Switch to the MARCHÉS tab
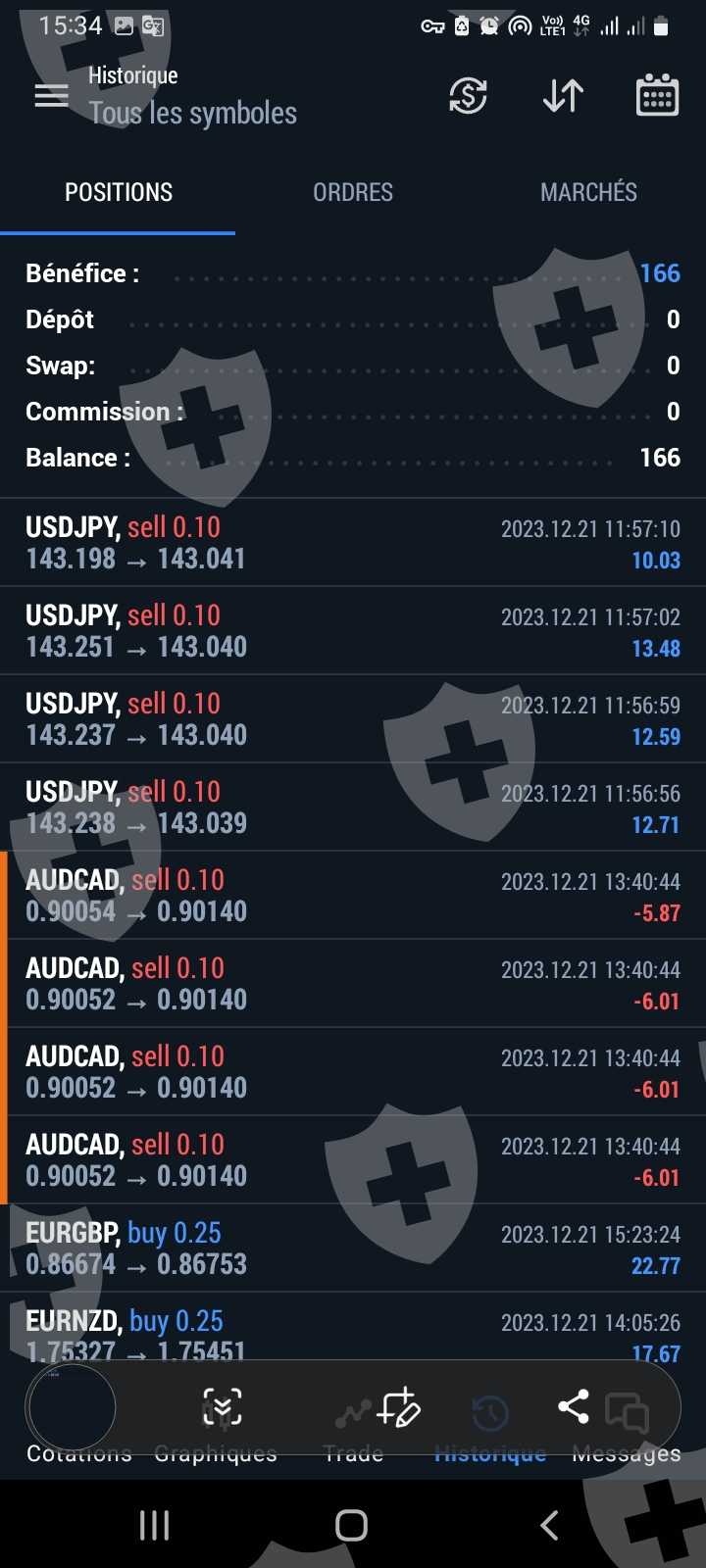This screenshot has height=1568, width=706. [x=588, y=192]
